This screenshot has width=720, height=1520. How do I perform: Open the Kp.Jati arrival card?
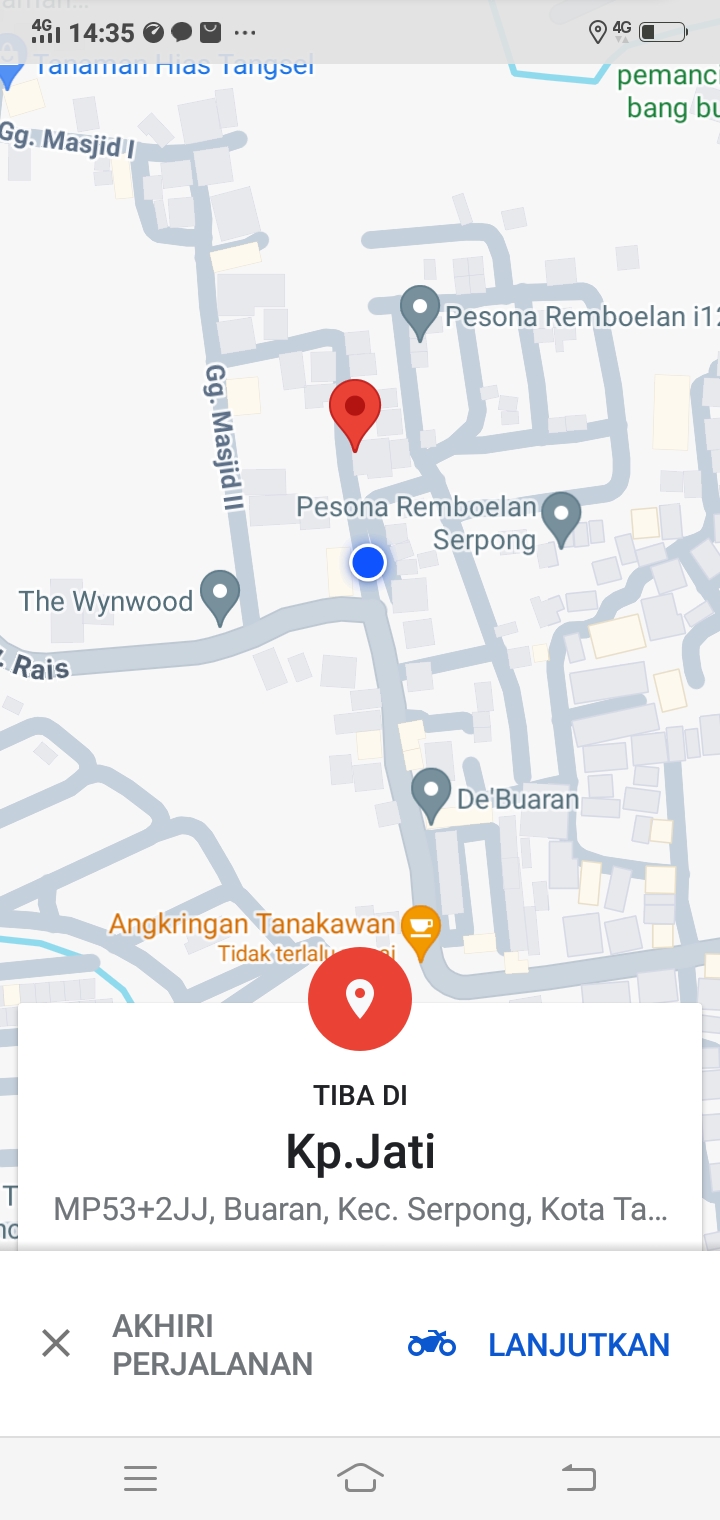point(360,1150)
